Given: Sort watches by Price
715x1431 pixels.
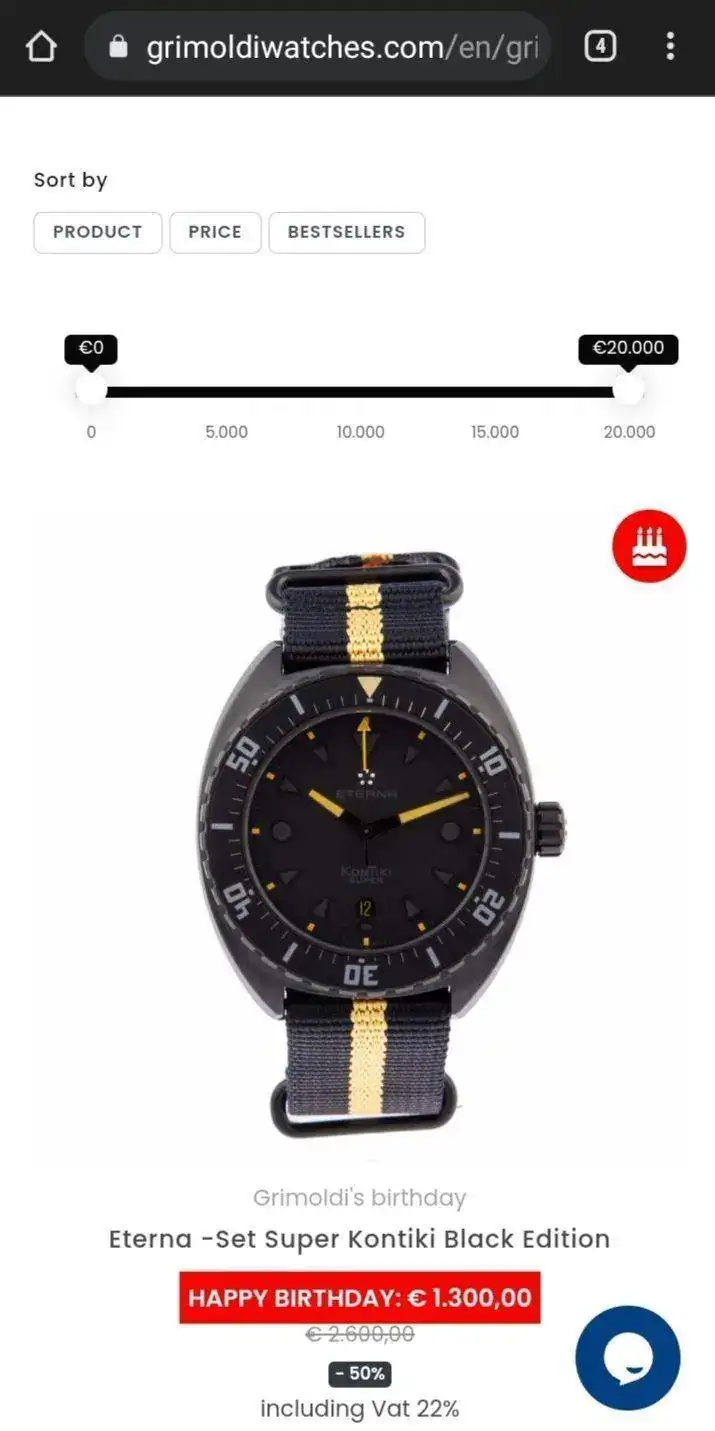Looking at the screenshot, I should coord(215,232).
